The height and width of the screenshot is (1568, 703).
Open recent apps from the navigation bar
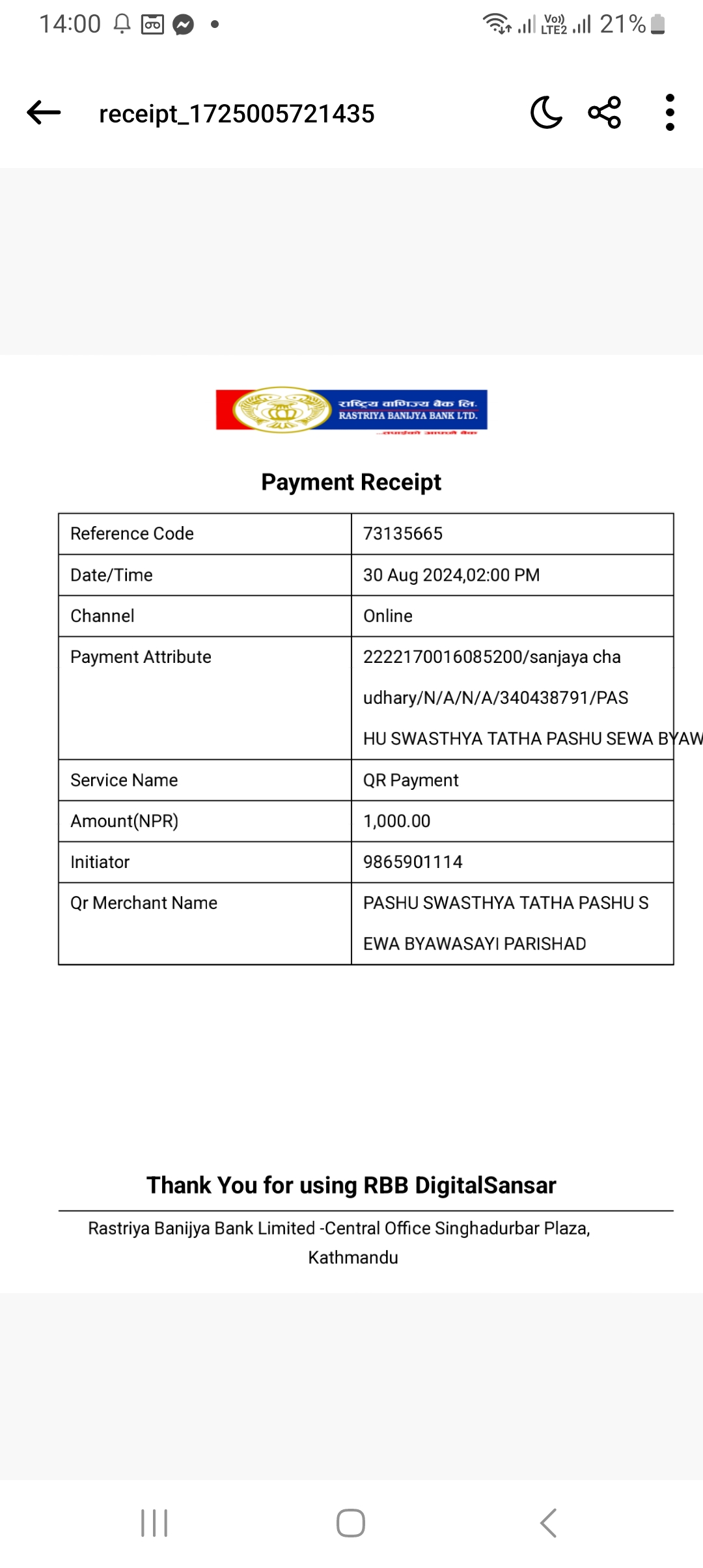point(155,1523)
